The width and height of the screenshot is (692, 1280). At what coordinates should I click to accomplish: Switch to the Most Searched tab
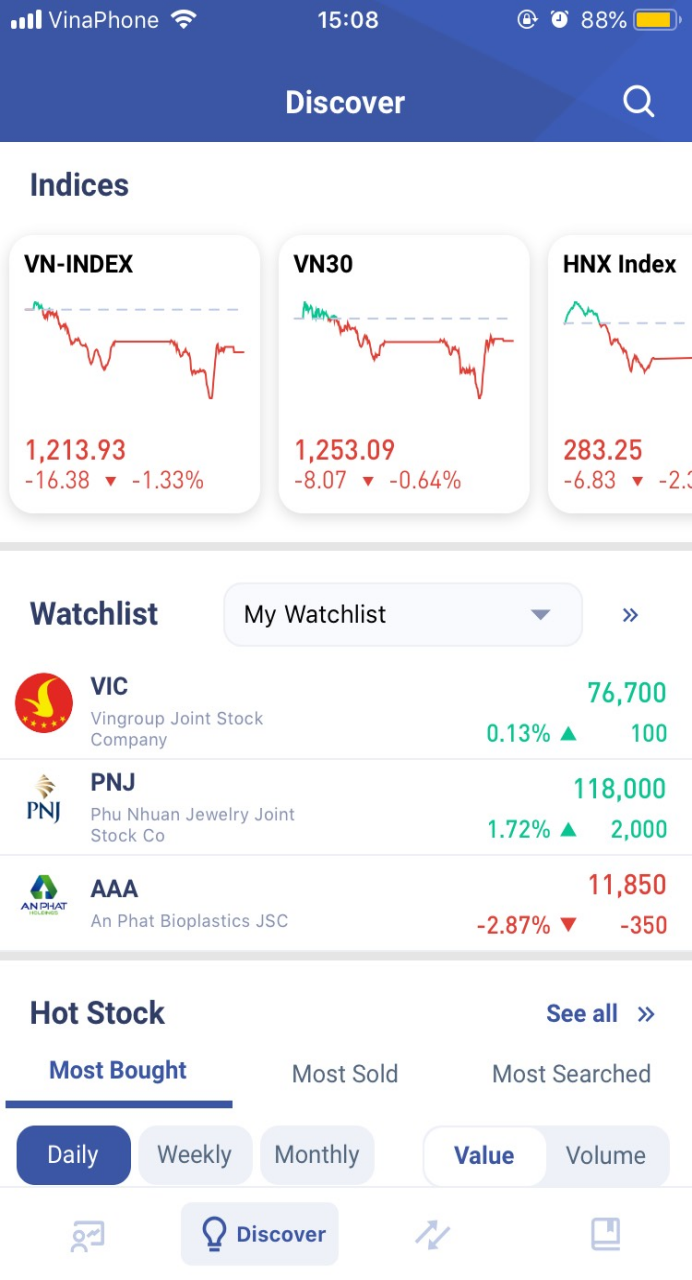coord(571,1074)
